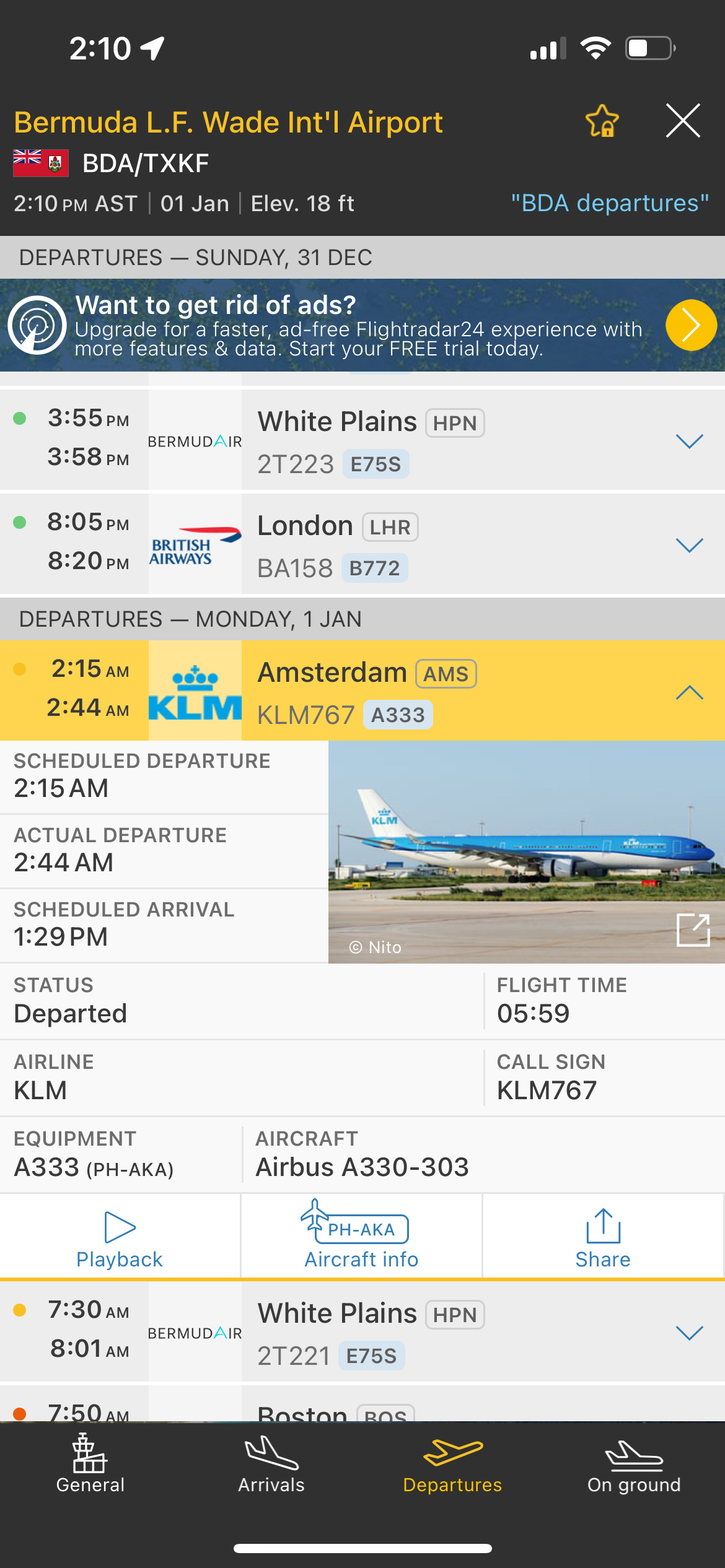Expand the London BA158 flight row
Image resolution: width=725 pixels, height=1568 pixels.
tap(690, 545)
